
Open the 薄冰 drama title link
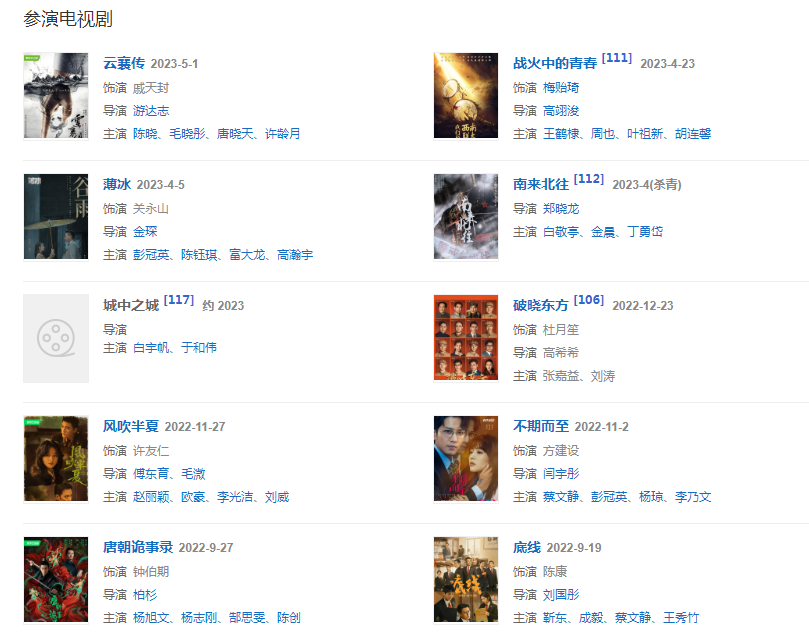(117, 185)
